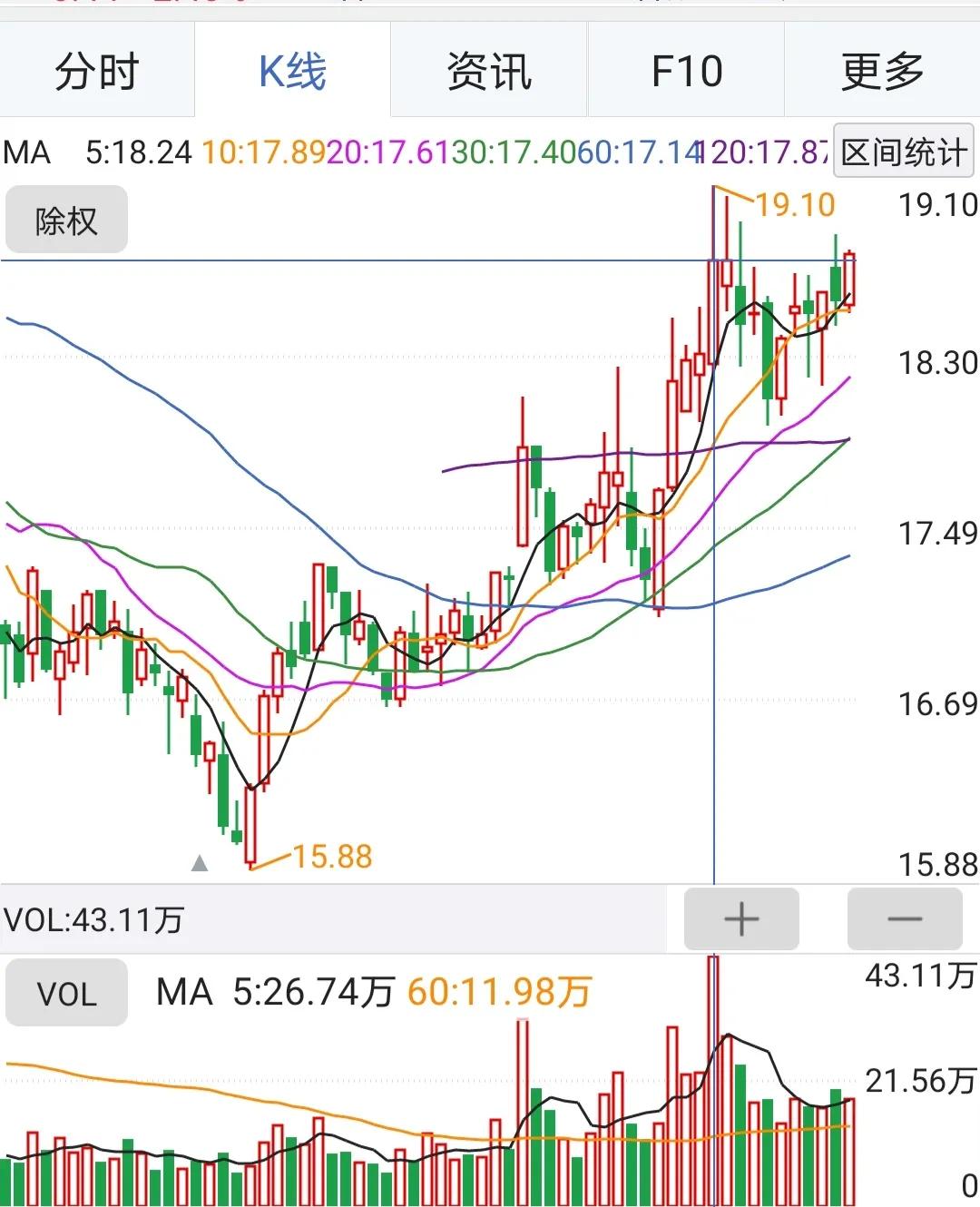Expand 区间统计 range statistics panel

click(903, 151)
